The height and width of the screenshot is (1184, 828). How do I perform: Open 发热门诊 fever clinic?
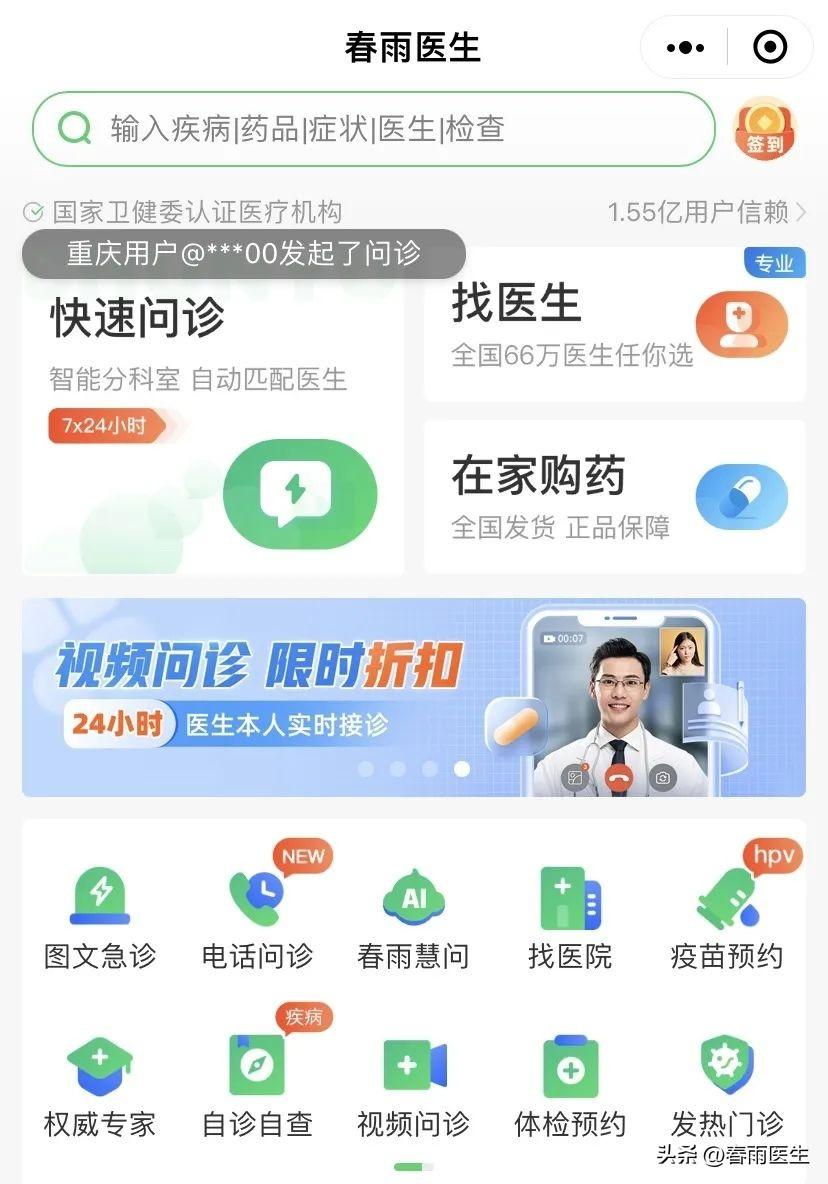[726, 1083]
